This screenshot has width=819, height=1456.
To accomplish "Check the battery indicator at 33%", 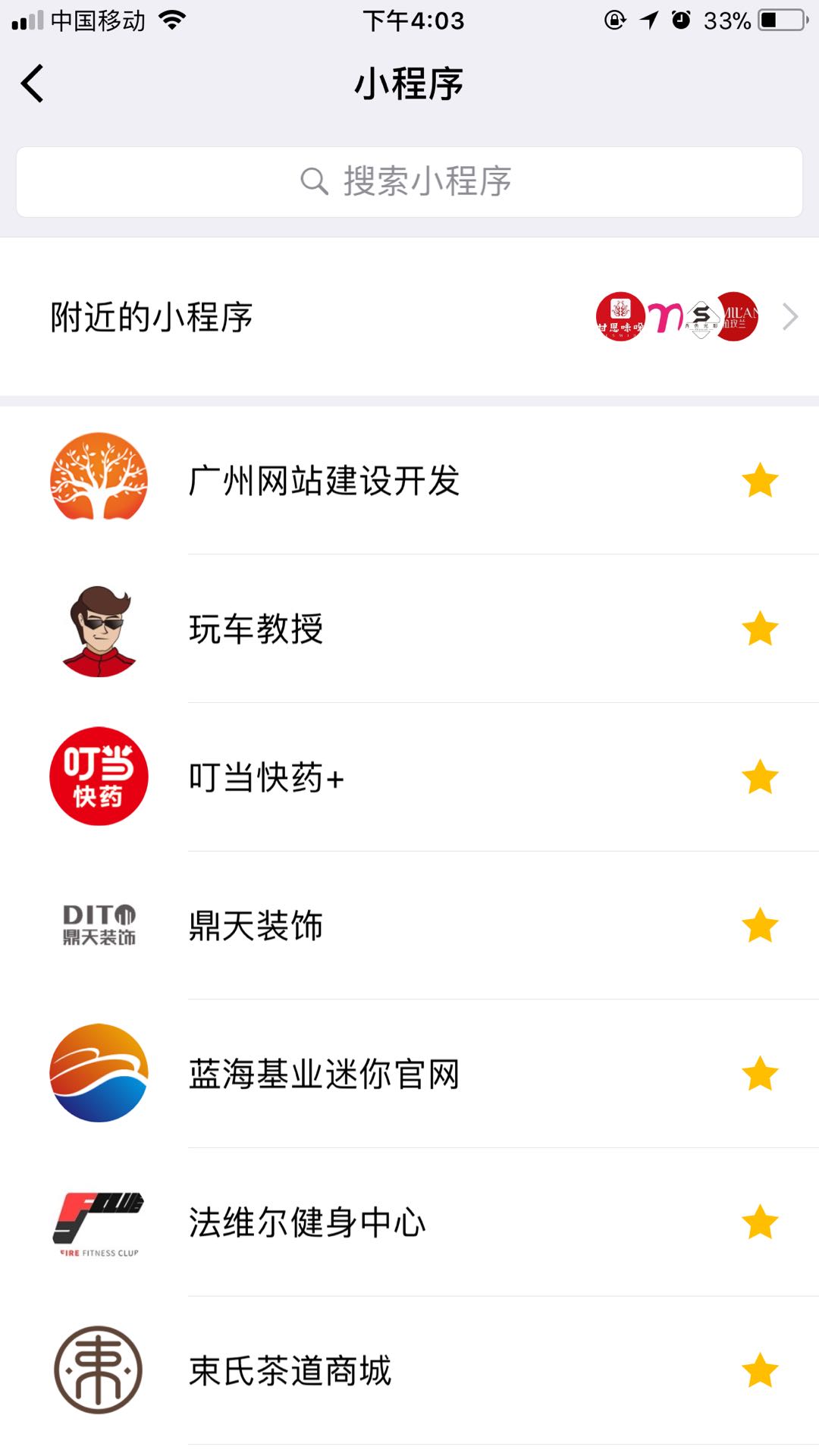I will tap(758, 21).
